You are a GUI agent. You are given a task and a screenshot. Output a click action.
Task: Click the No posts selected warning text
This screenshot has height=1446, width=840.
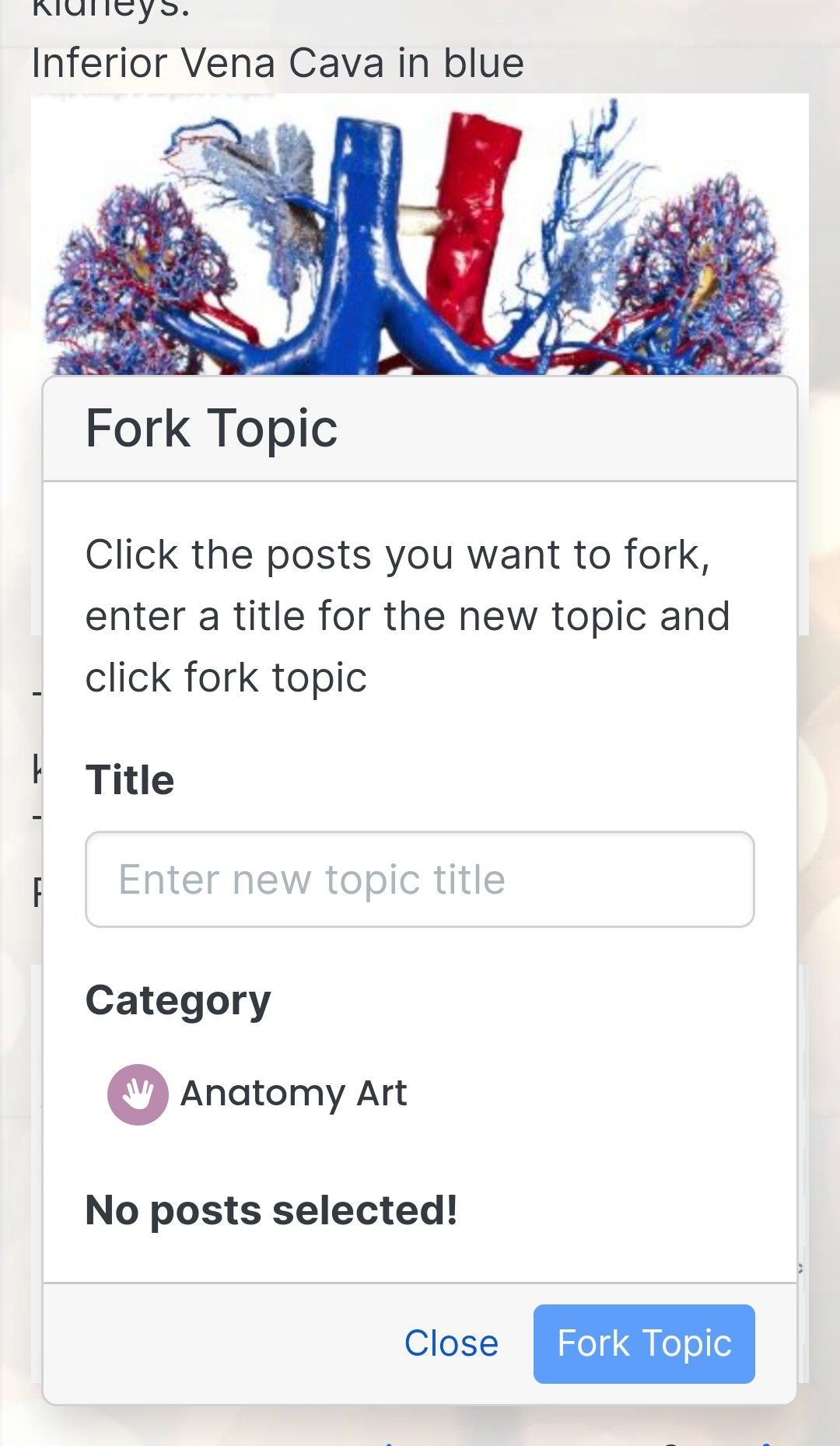tap(271, 1210)
